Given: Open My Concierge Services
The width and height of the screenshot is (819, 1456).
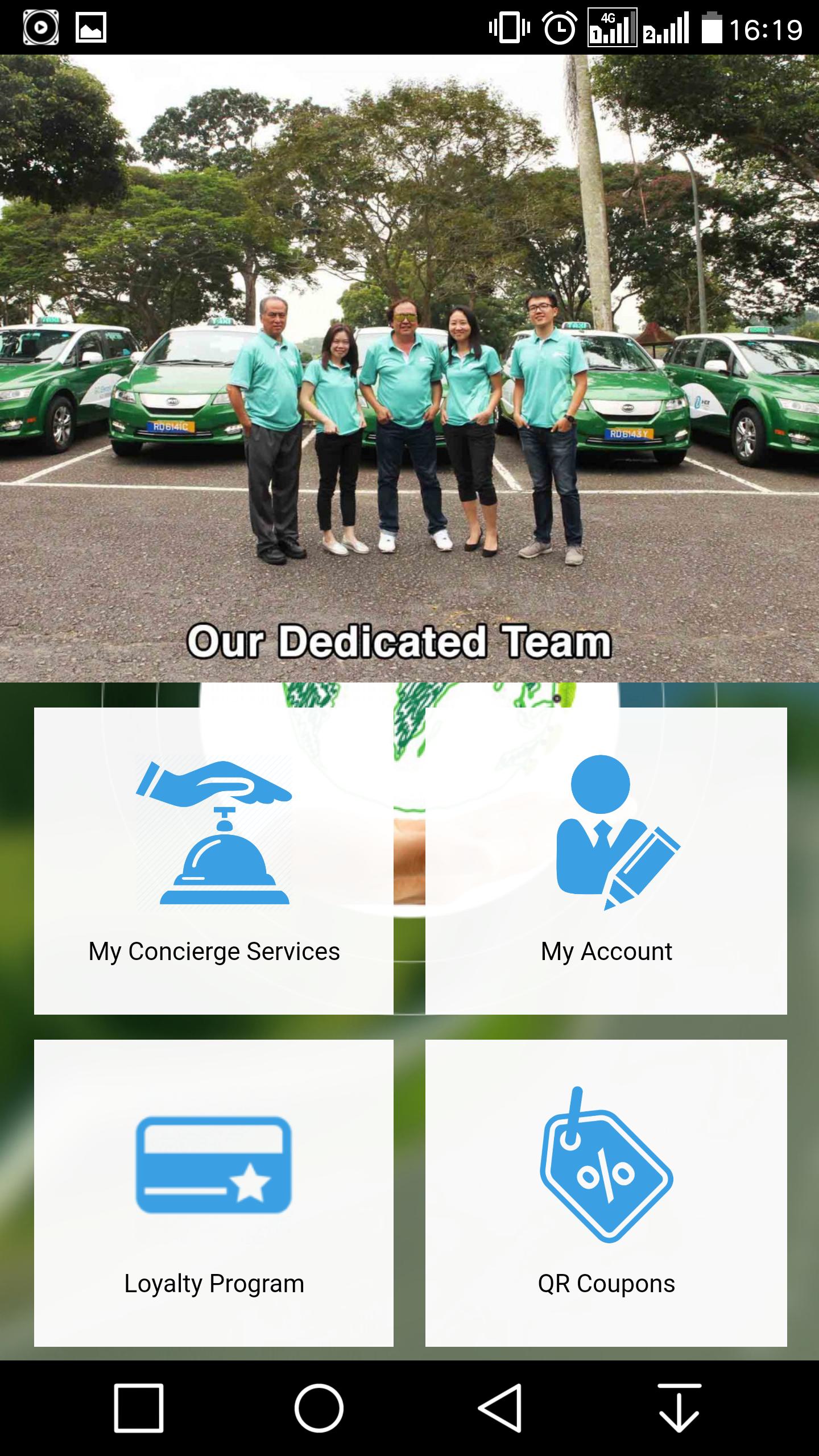Looking at the screenshot, I should pyautogui.click(x=214, y=861).
